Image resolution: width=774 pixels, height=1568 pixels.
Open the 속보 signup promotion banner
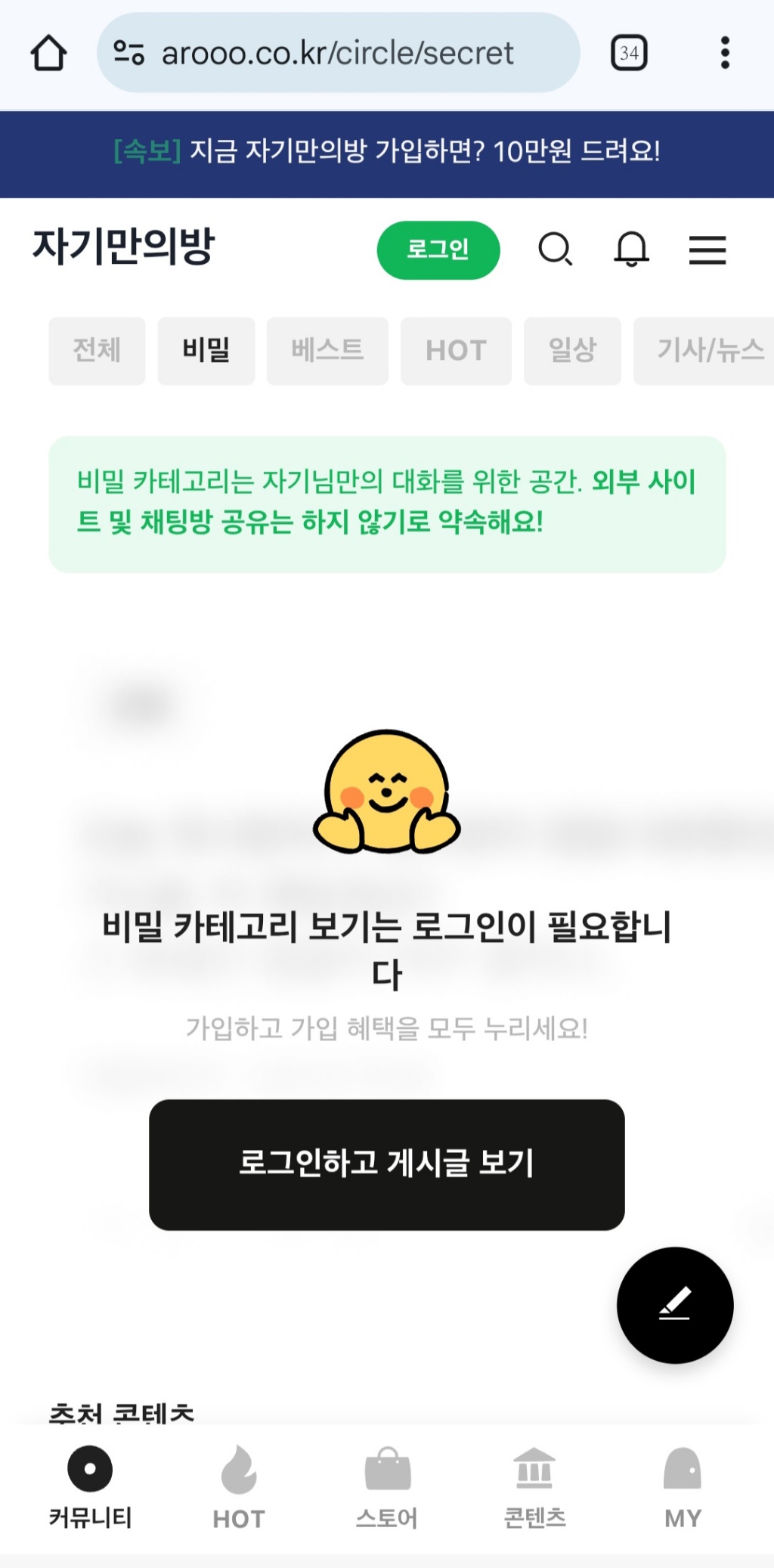386,152
